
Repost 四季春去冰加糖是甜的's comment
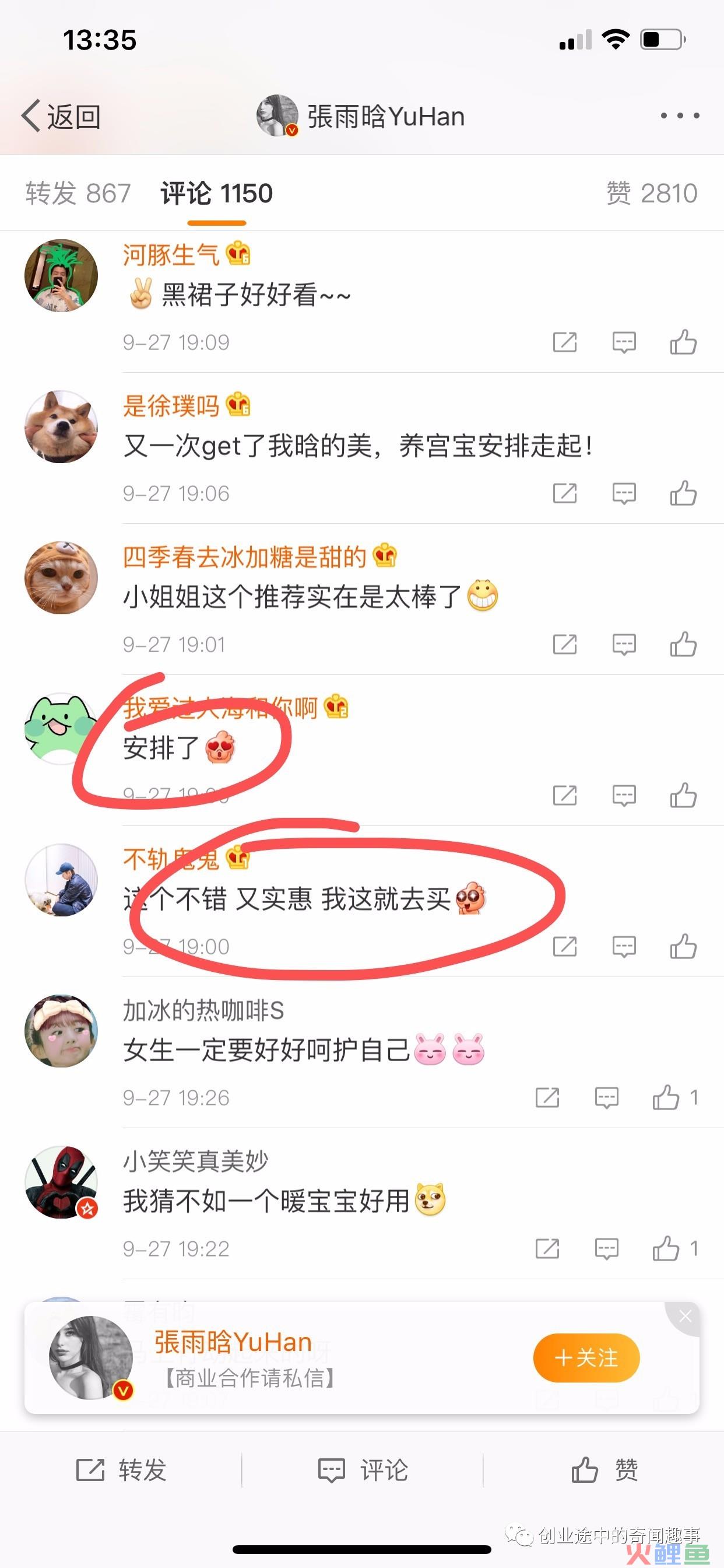[565, 644]
